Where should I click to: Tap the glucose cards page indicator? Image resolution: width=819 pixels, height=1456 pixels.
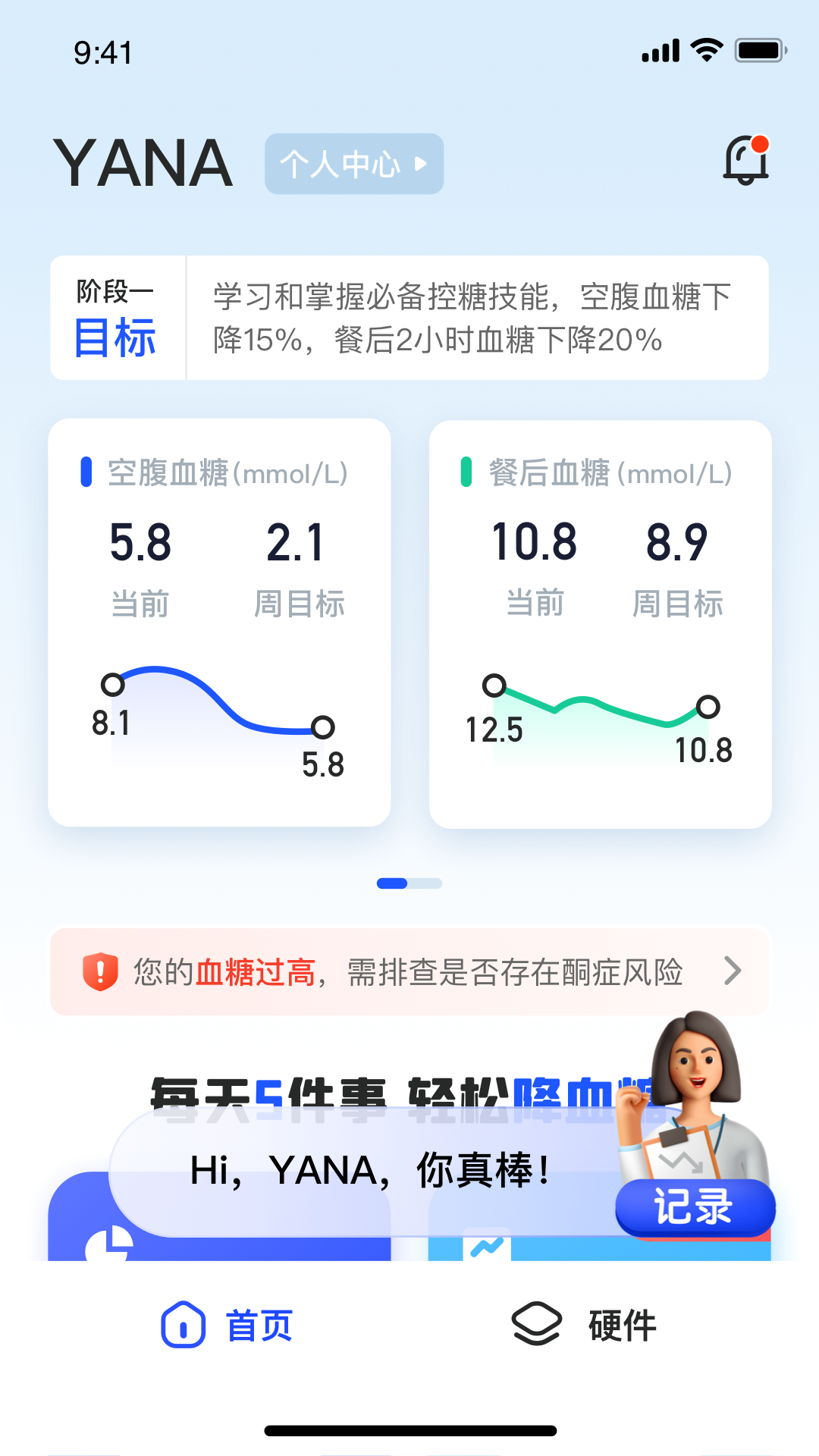[x=409, y=883]
